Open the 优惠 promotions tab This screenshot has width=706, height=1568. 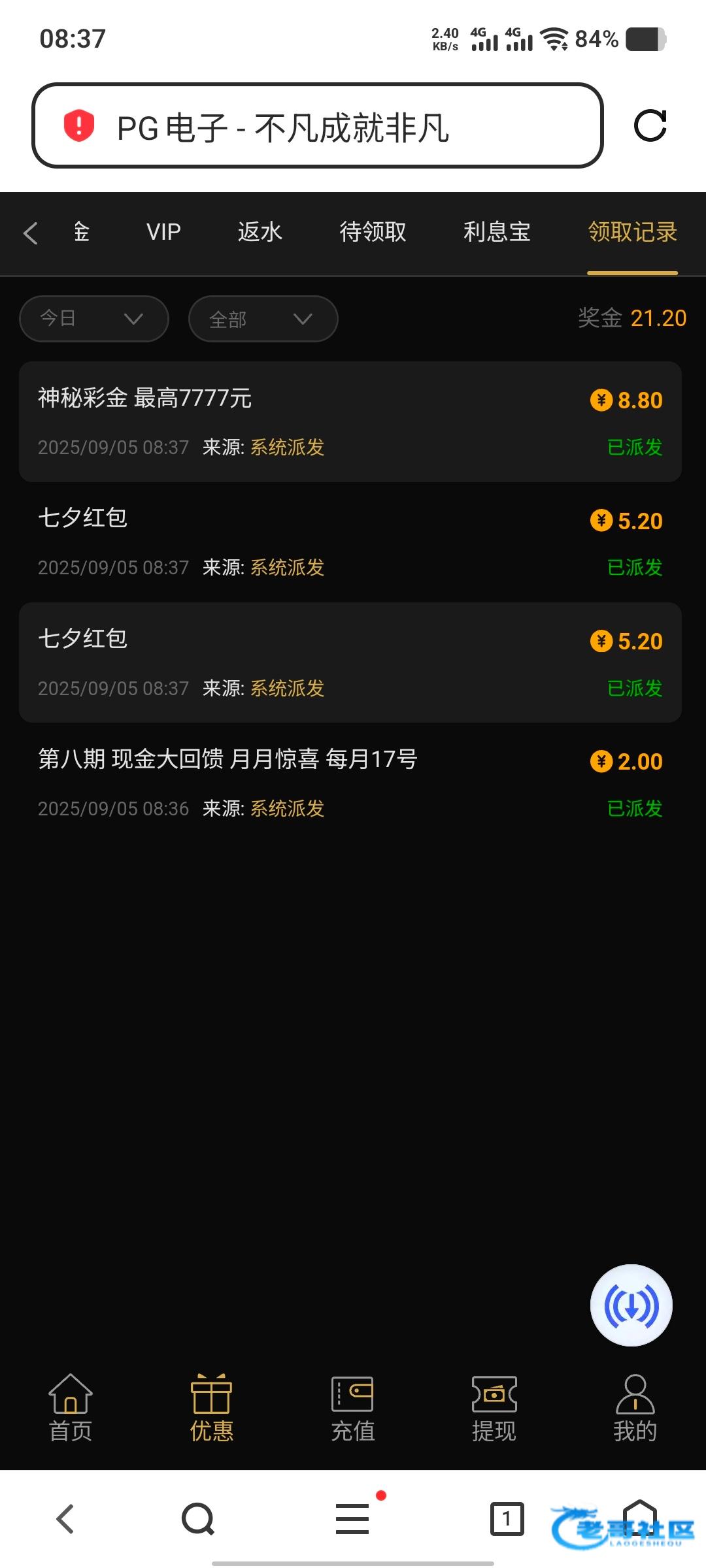(211, 1408)
